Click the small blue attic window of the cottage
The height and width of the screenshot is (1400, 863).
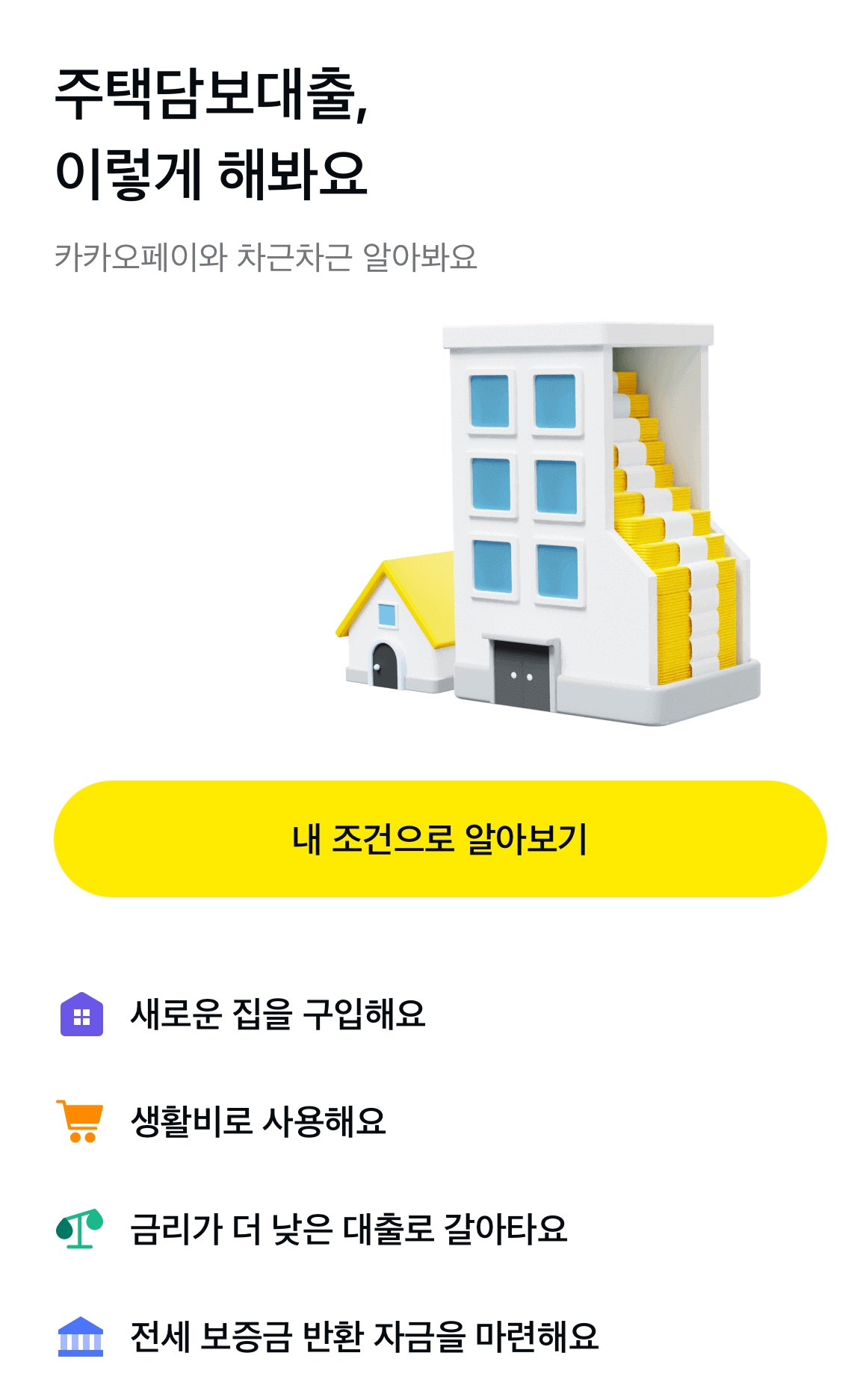(389, 614)
